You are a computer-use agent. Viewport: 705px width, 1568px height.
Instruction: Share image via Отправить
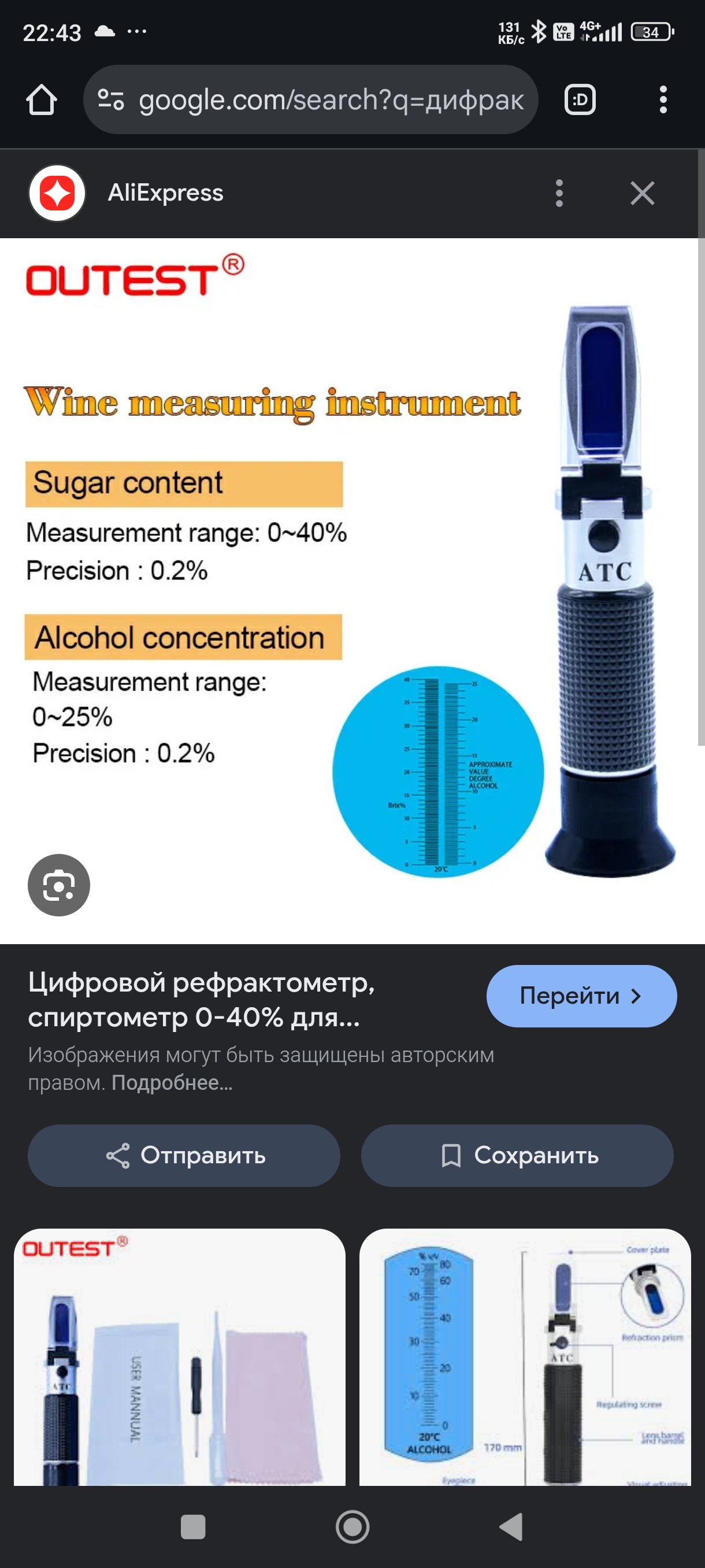(x=184, y=1155)
